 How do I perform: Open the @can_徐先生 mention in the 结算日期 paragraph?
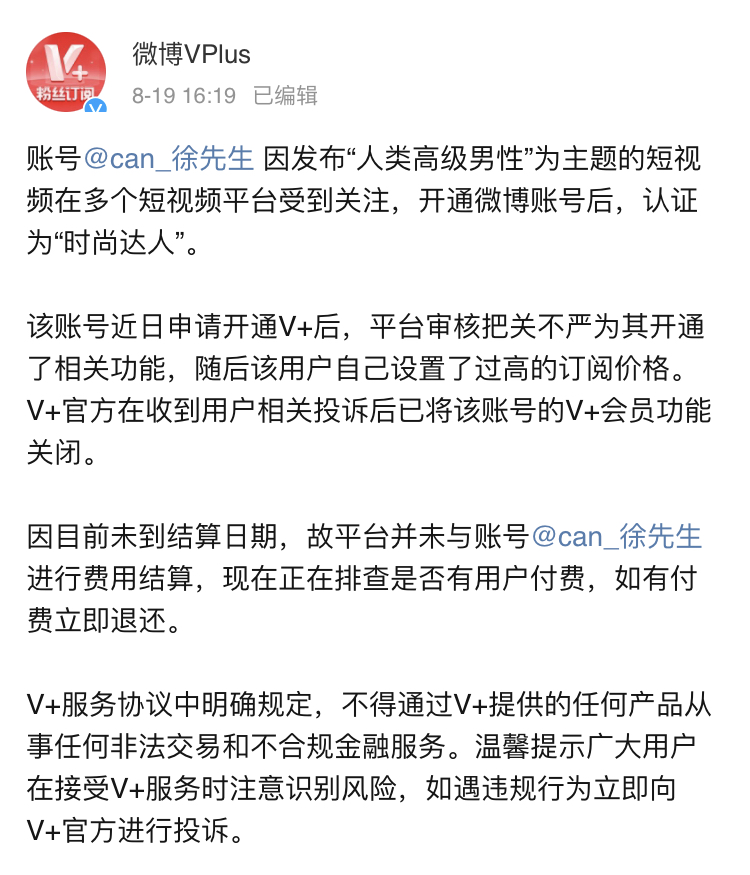(x=617, y=536)
